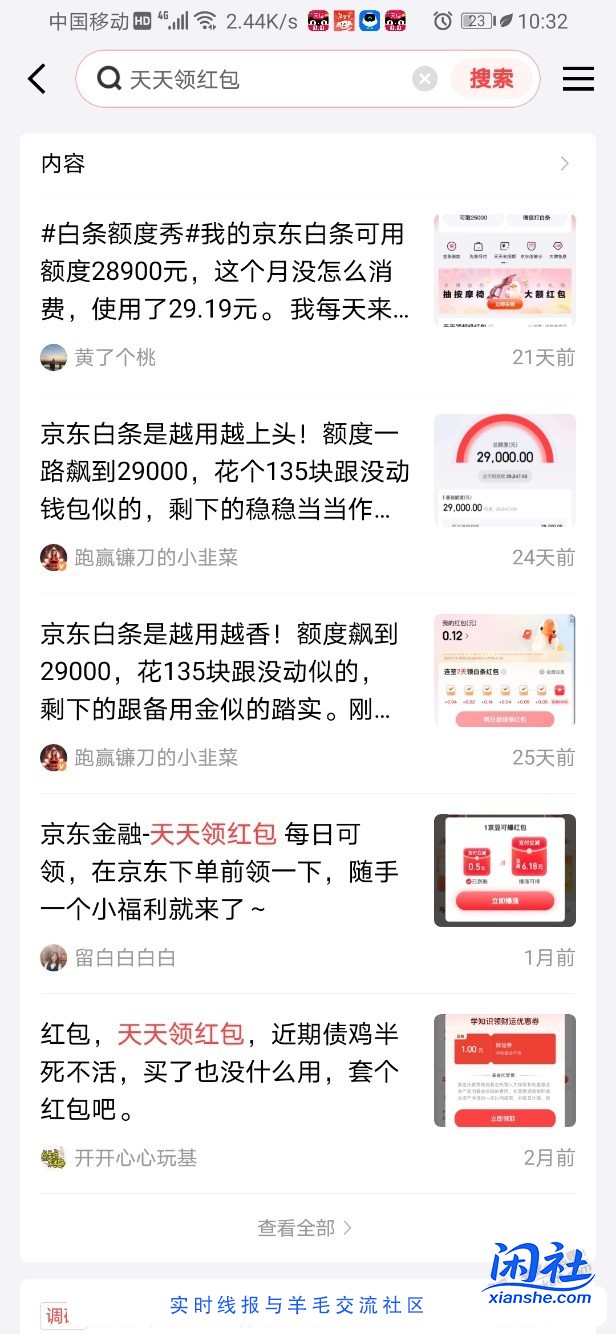The height and width of the screenshot is (1334, 616).
Task: Open the #白条额度秀# post by 黄了个桃
Action: (225, 272)
